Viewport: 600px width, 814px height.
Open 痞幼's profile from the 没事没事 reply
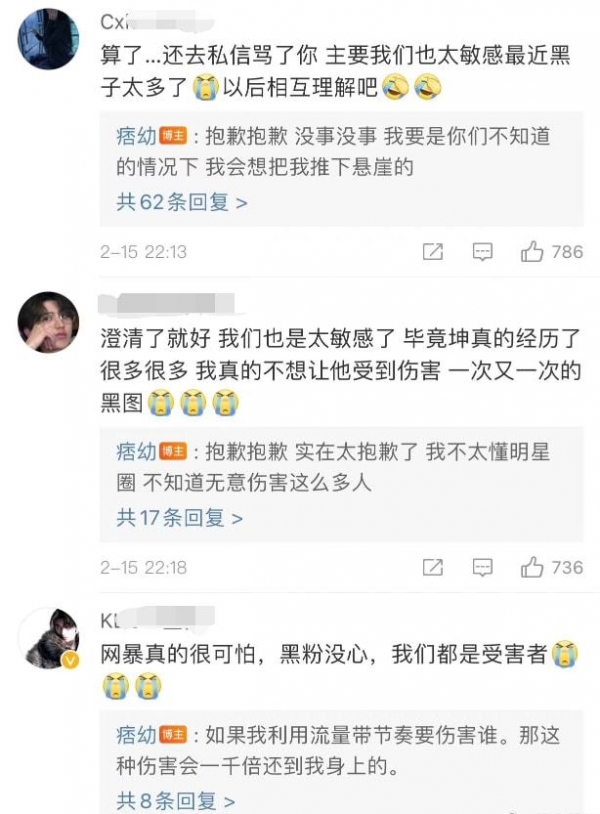136,137
